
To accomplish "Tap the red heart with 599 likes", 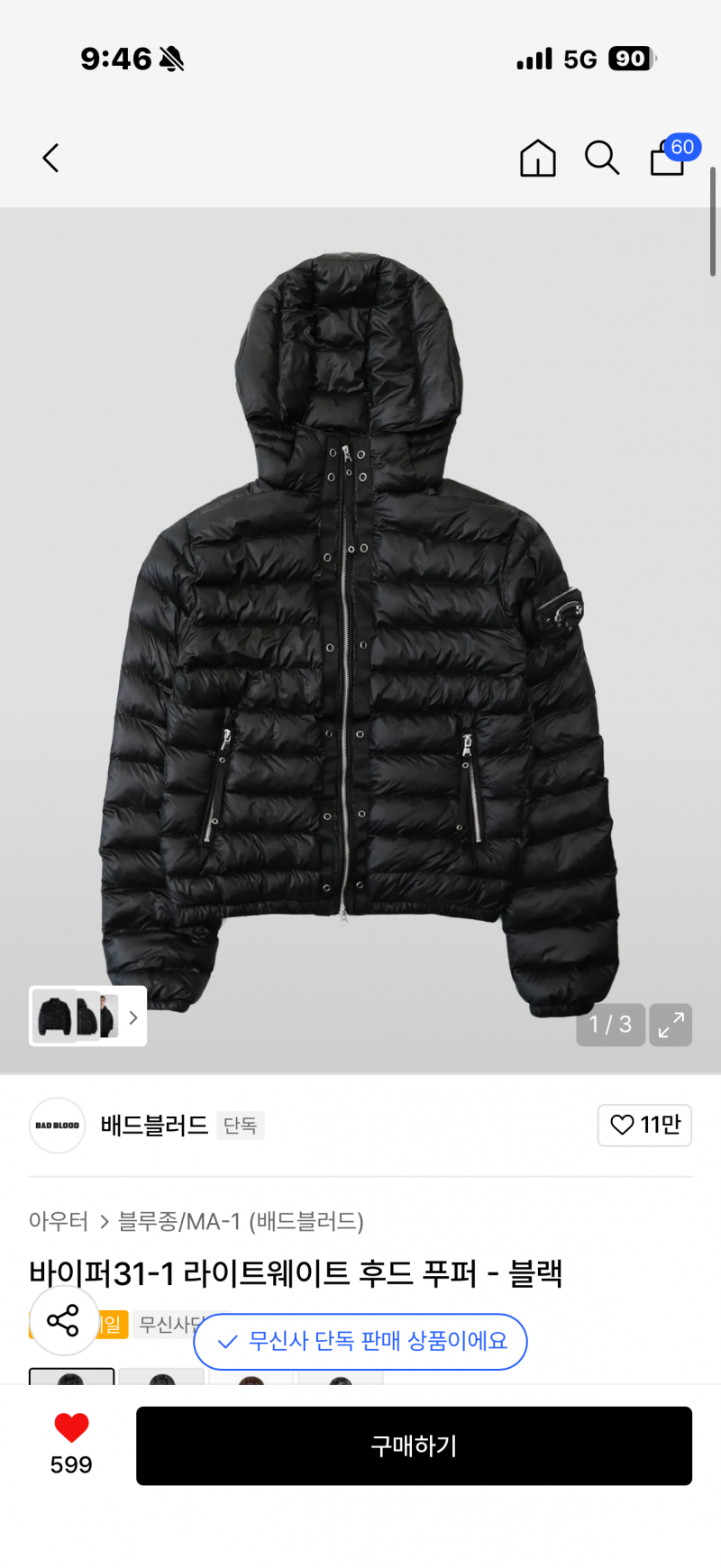I will (71, 1444).
